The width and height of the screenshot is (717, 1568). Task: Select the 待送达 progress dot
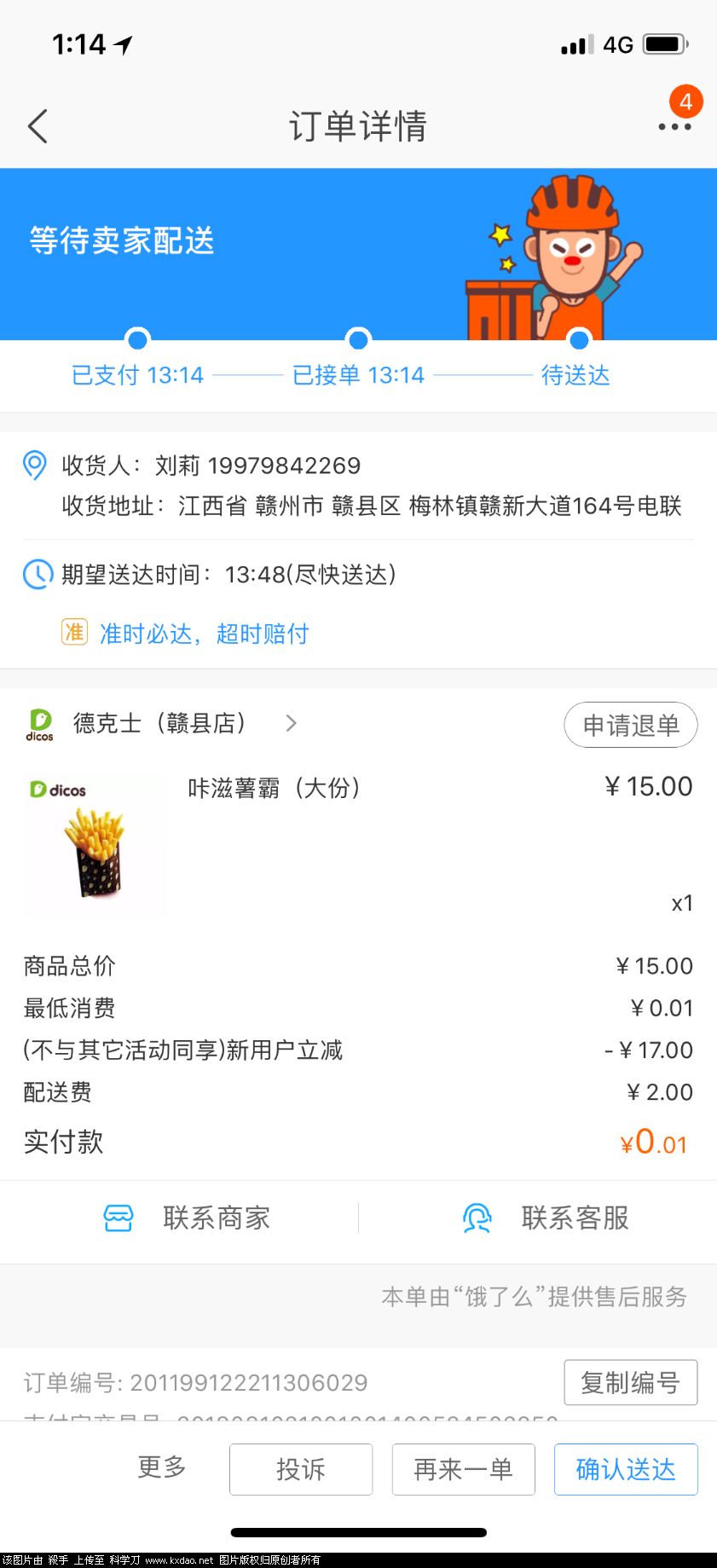pyautogui.click(x=580, y=339)
